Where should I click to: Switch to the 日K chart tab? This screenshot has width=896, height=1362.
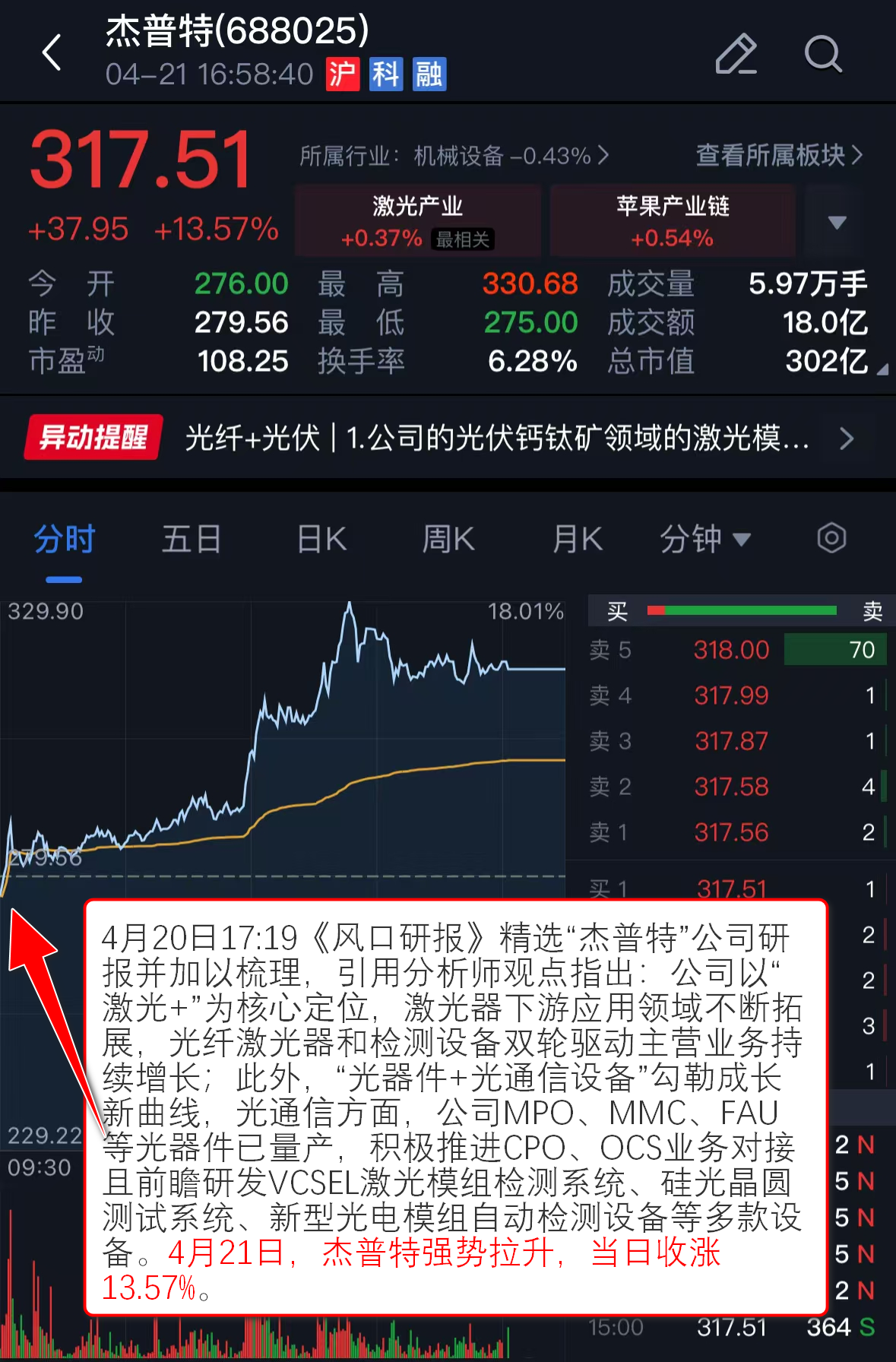(321, 540)
